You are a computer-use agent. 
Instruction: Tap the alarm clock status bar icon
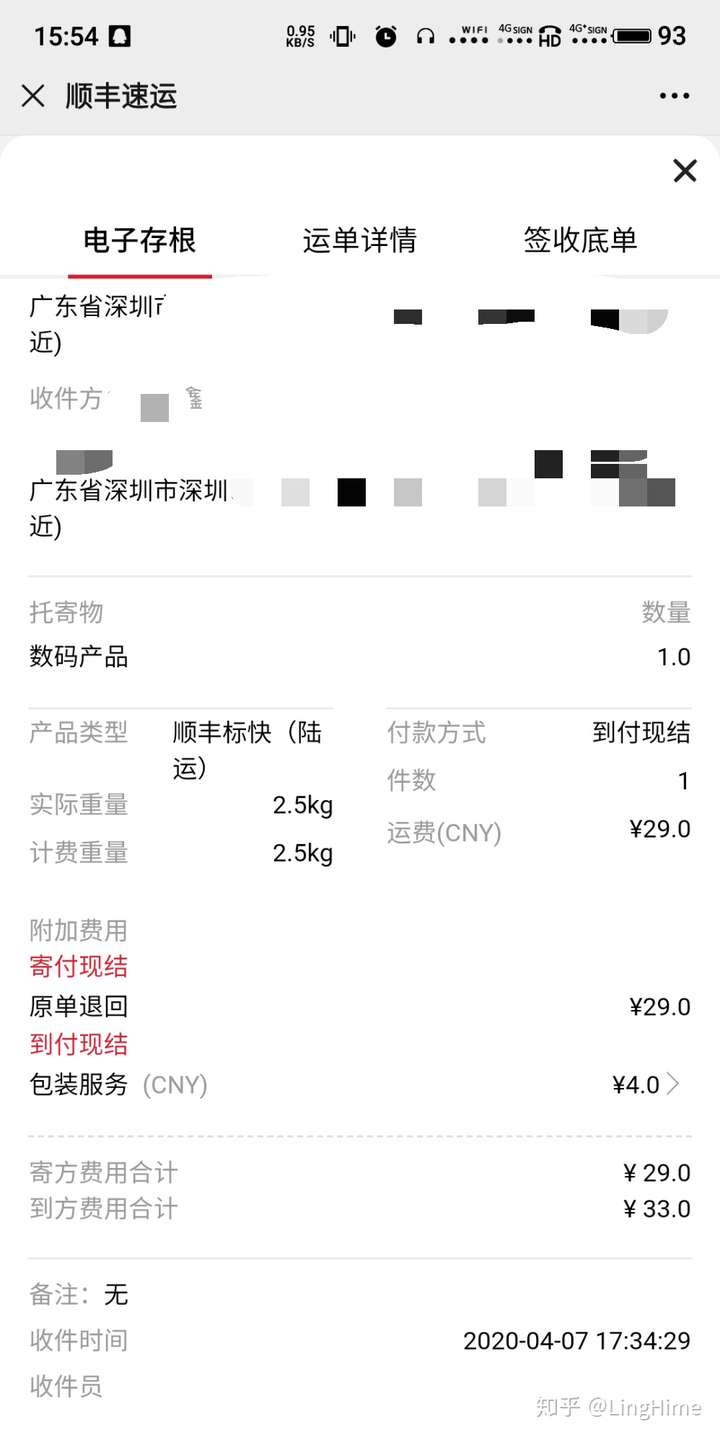pyautogui.click(x=385, y=35)
